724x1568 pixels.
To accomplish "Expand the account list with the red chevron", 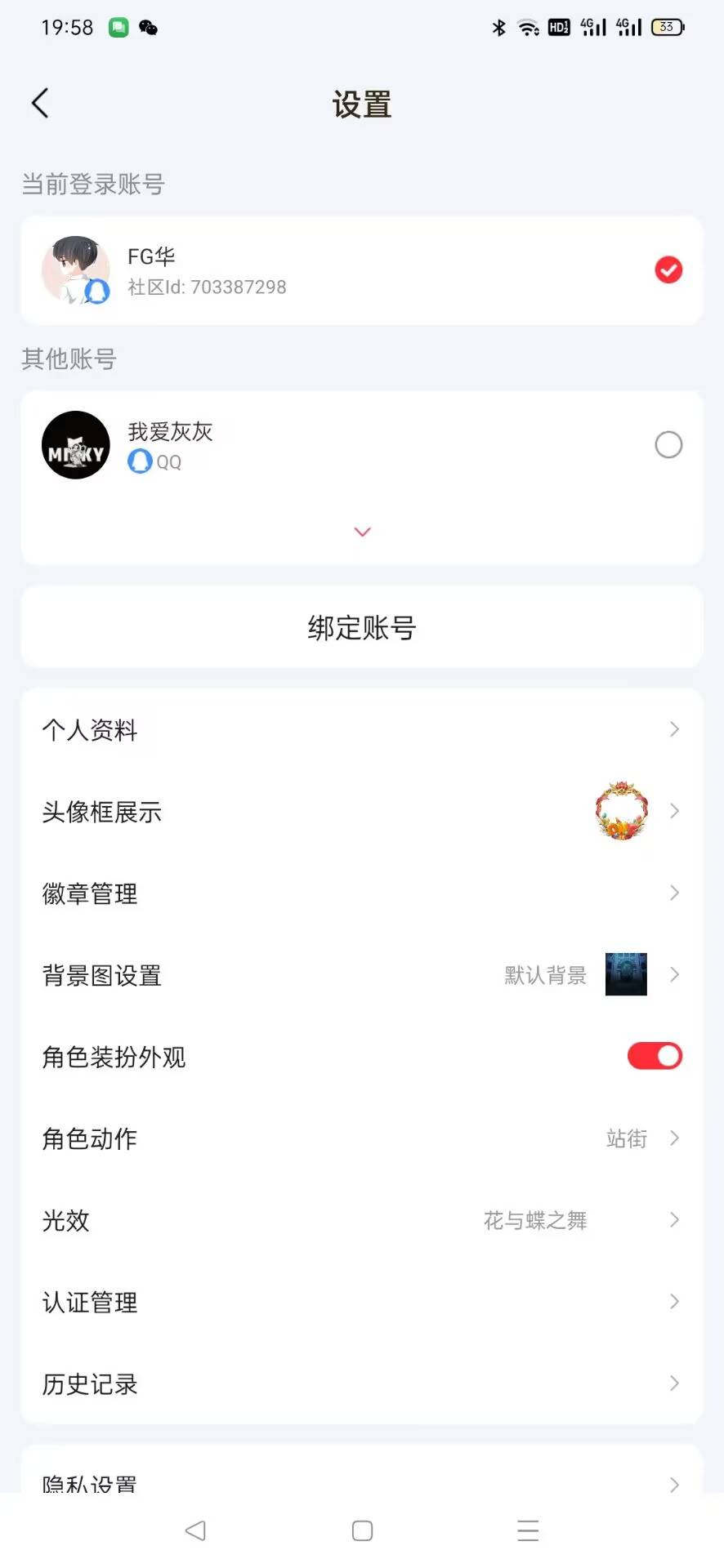I will point(362,532).
